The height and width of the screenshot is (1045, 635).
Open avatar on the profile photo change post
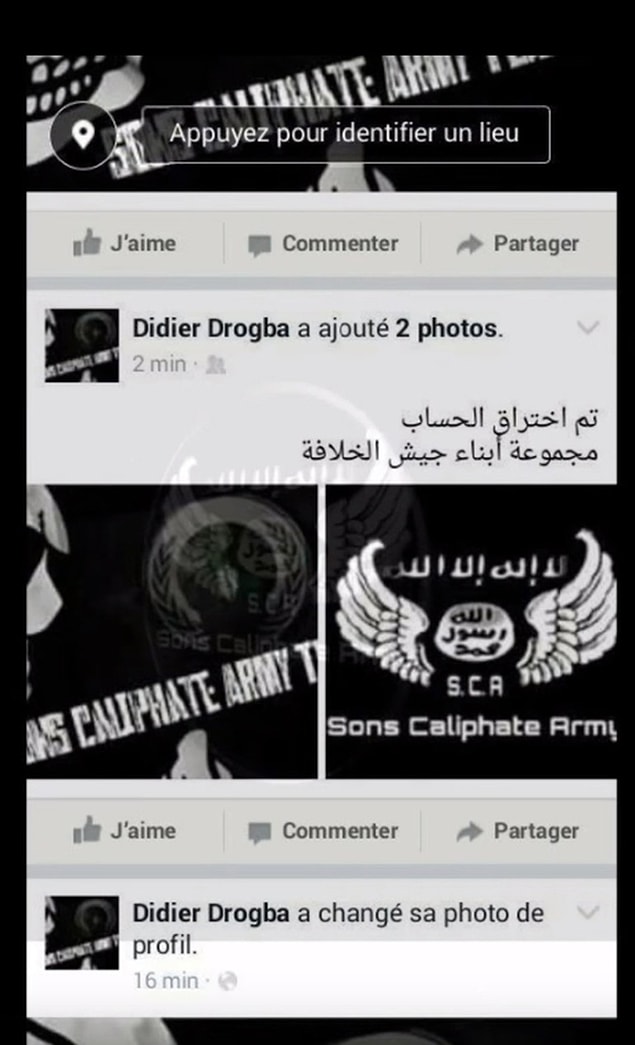(82, 931)
